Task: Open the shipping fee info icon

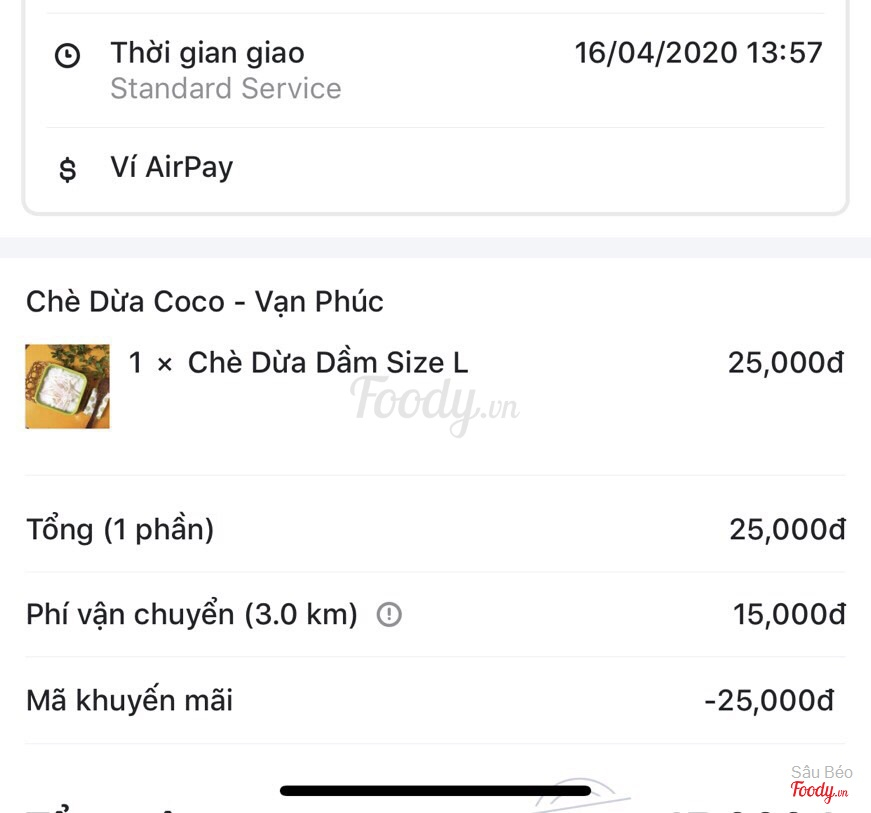Action: click(389, 615)
